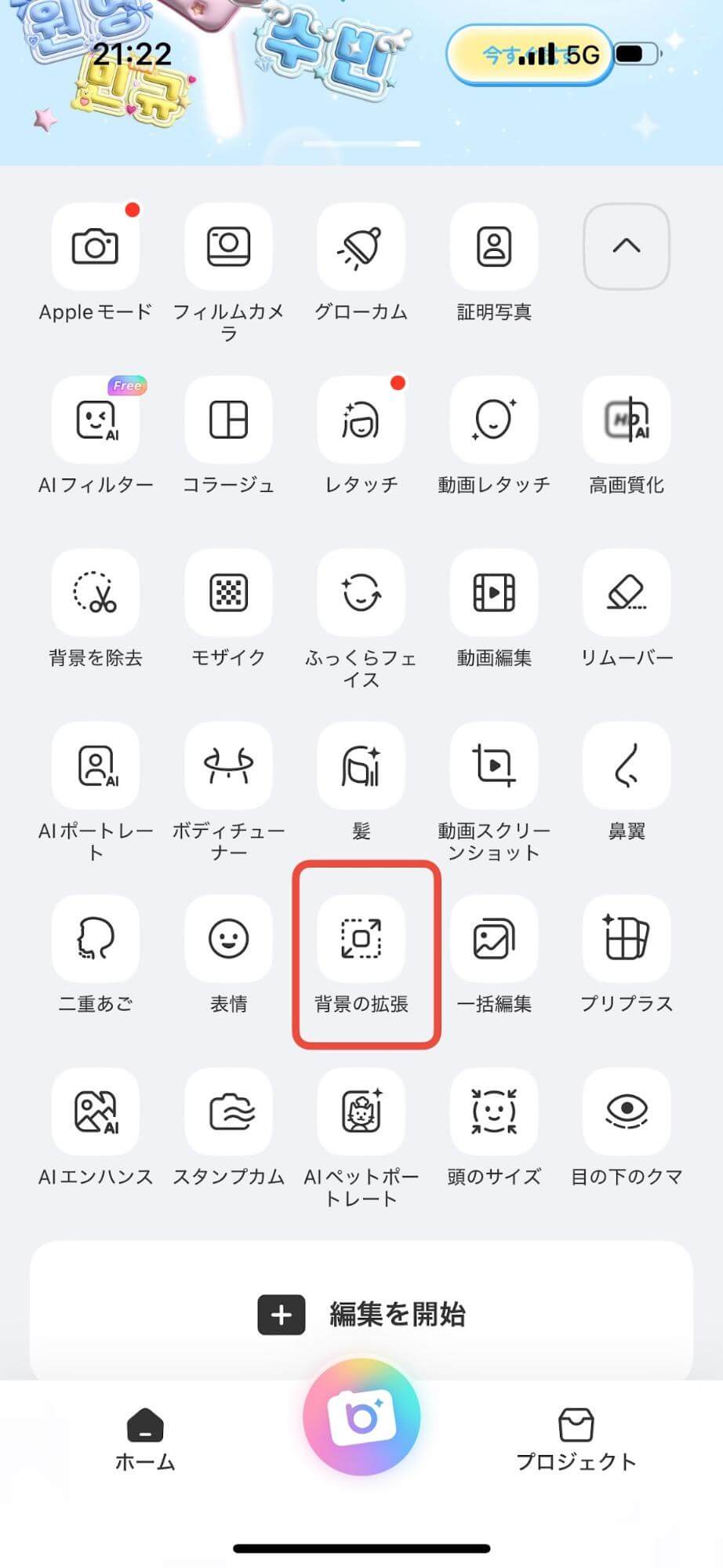Launch フィルムカメラ
This screenshot has width=723, height=1568.
click(x=228, y=246)
